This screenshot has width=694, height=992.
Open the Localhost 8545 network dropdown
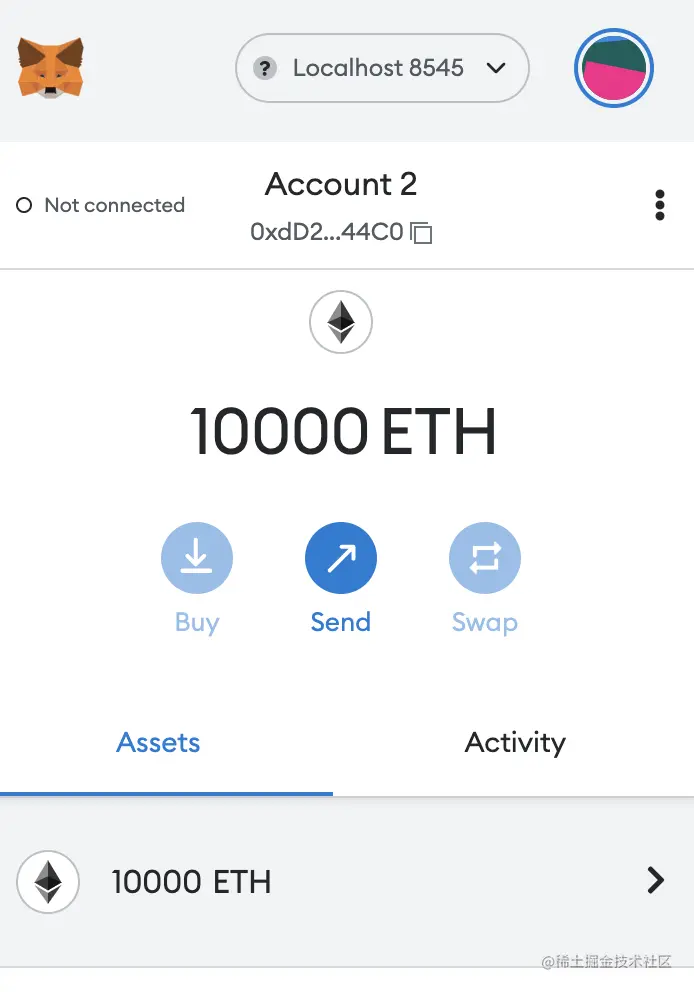[381, 68]
